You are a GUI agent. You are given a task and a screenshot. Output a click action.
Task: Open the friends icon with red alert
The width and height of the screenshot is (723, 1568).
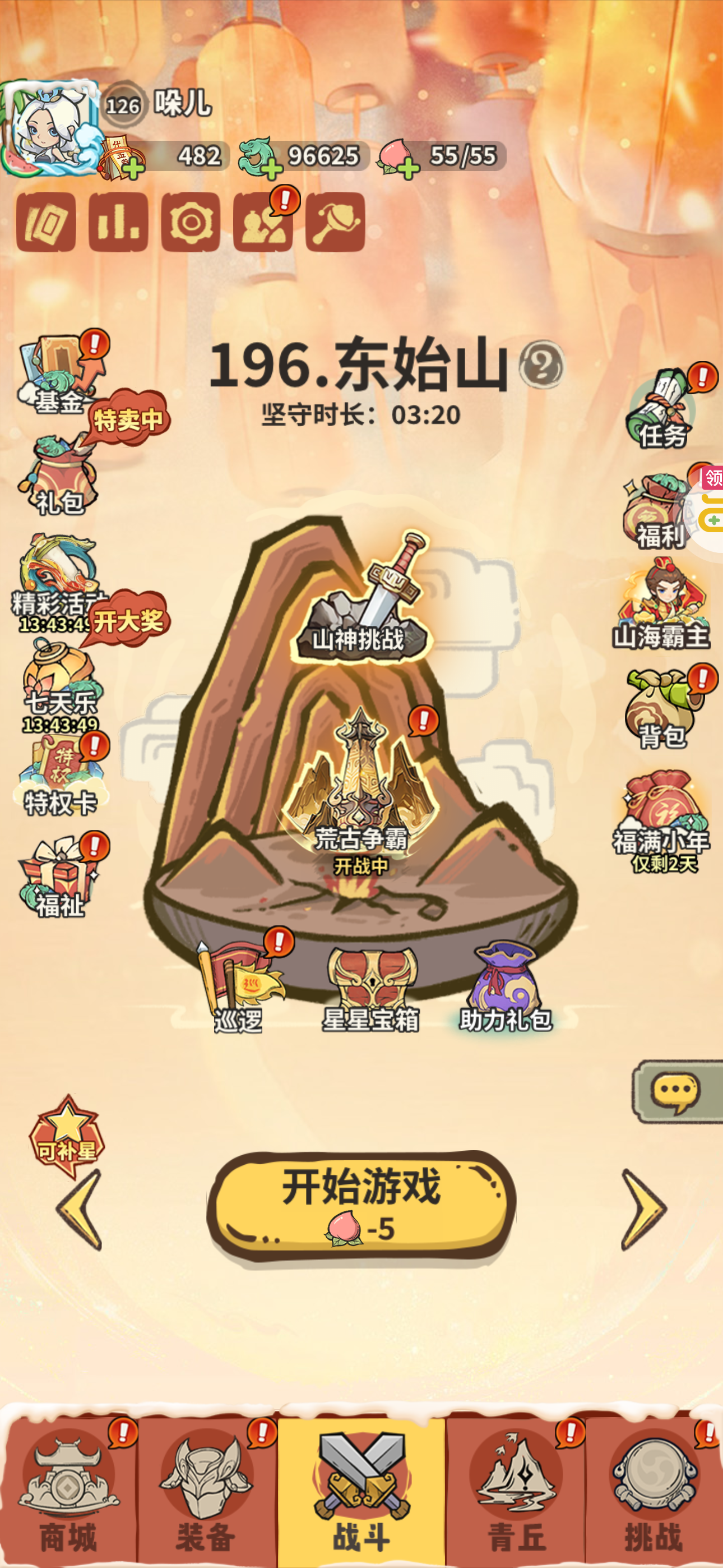pos(263,222)
